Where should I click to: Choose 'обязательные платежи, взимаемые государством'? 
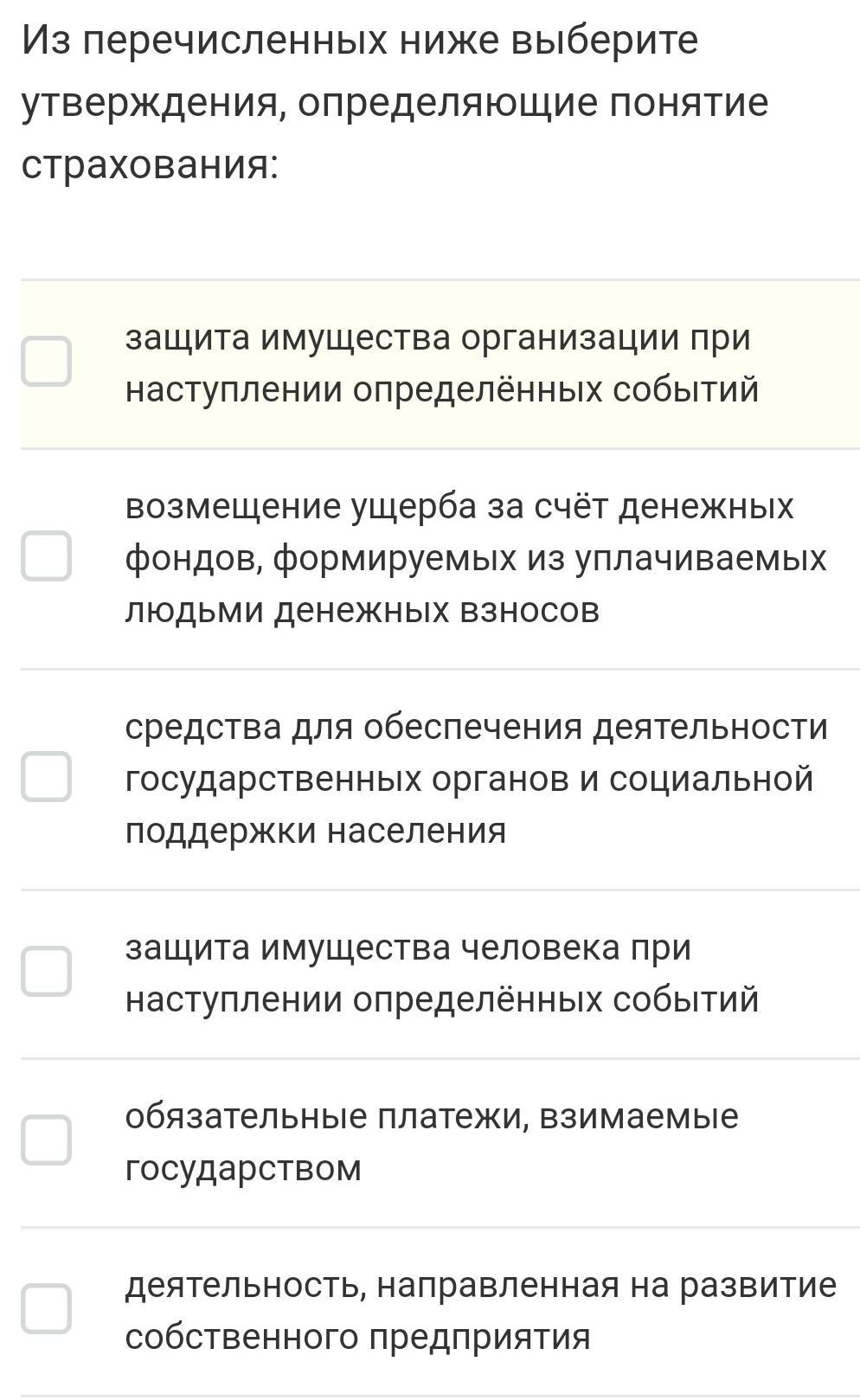coord(46,1140)
